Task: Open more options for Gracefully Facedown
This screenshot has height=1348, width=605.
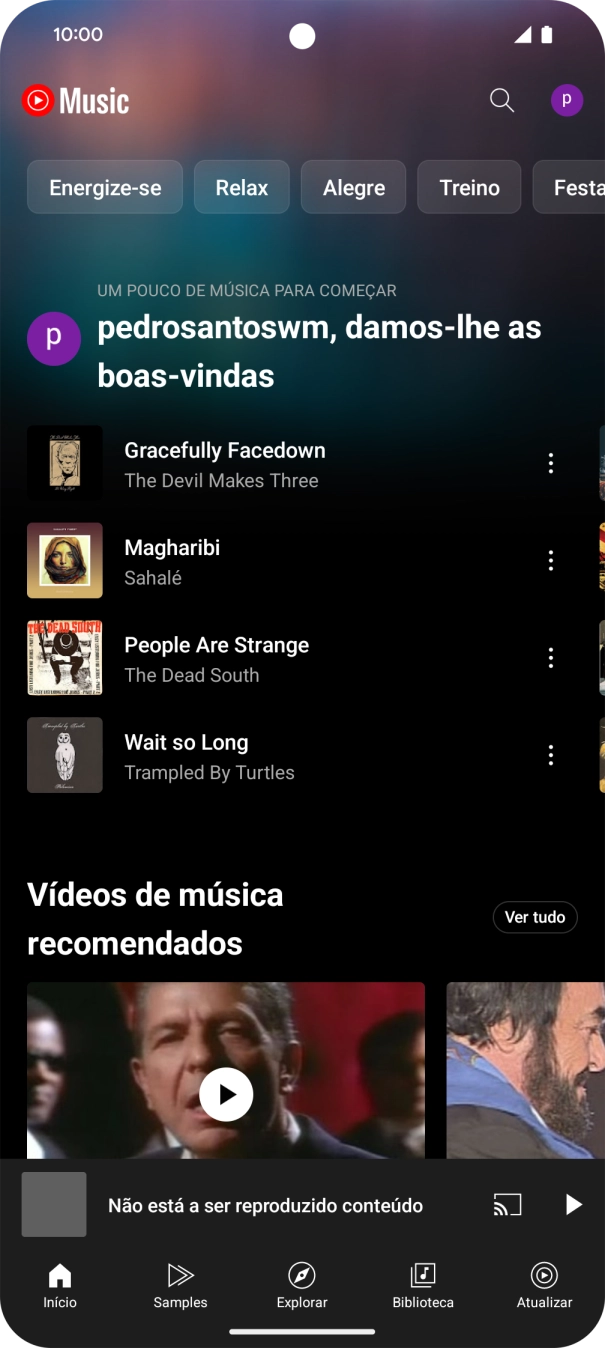Action: pyautogui.click(x=550, y=463)
